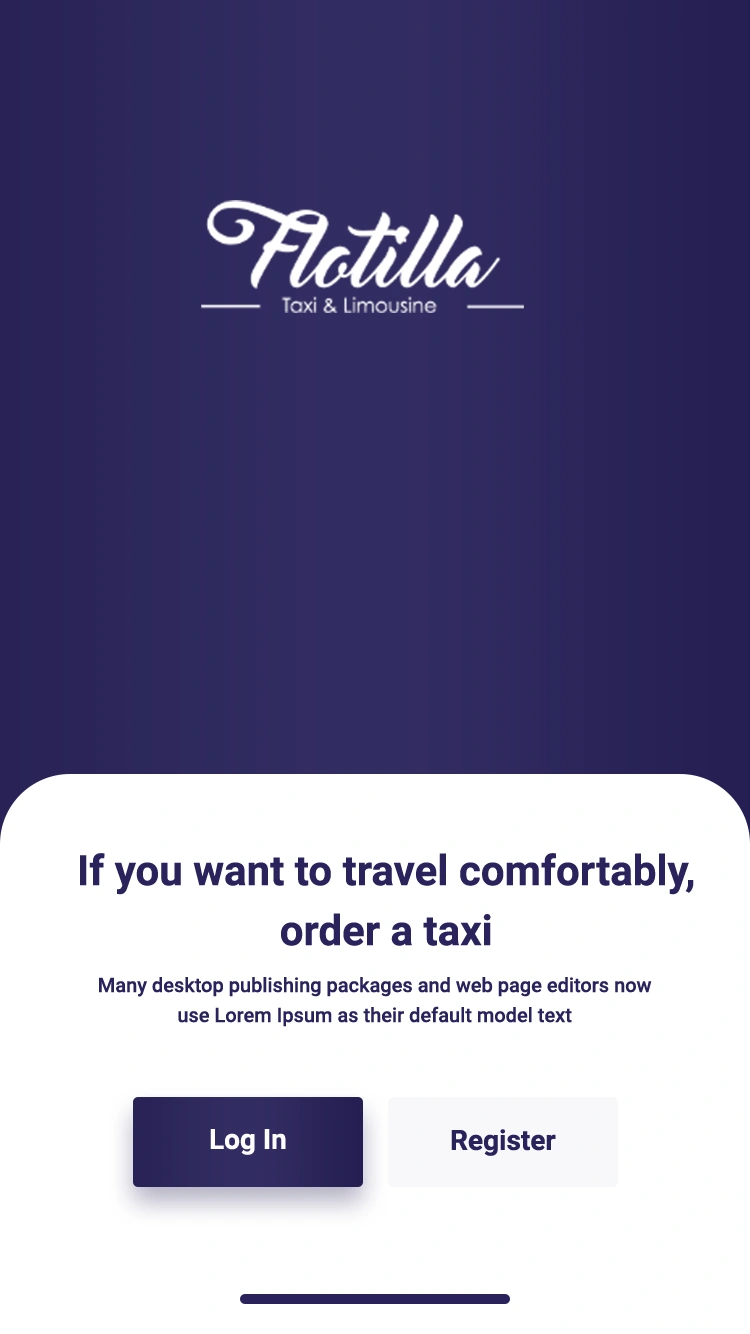Click the dark purple gradient background

pyautogui.click(x=375, y=550)
